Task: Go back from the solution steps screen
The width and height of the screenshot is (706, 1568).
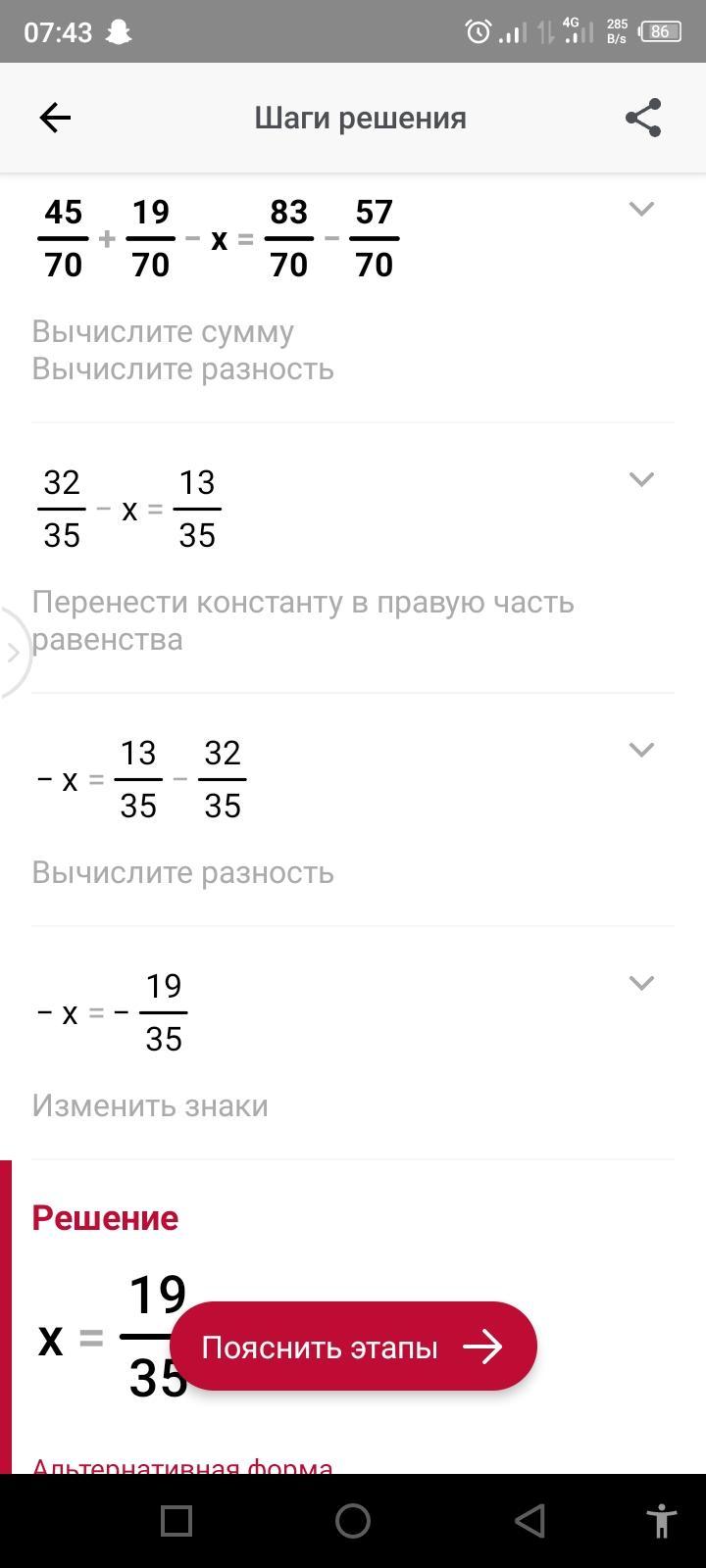Action: point(55,118)
